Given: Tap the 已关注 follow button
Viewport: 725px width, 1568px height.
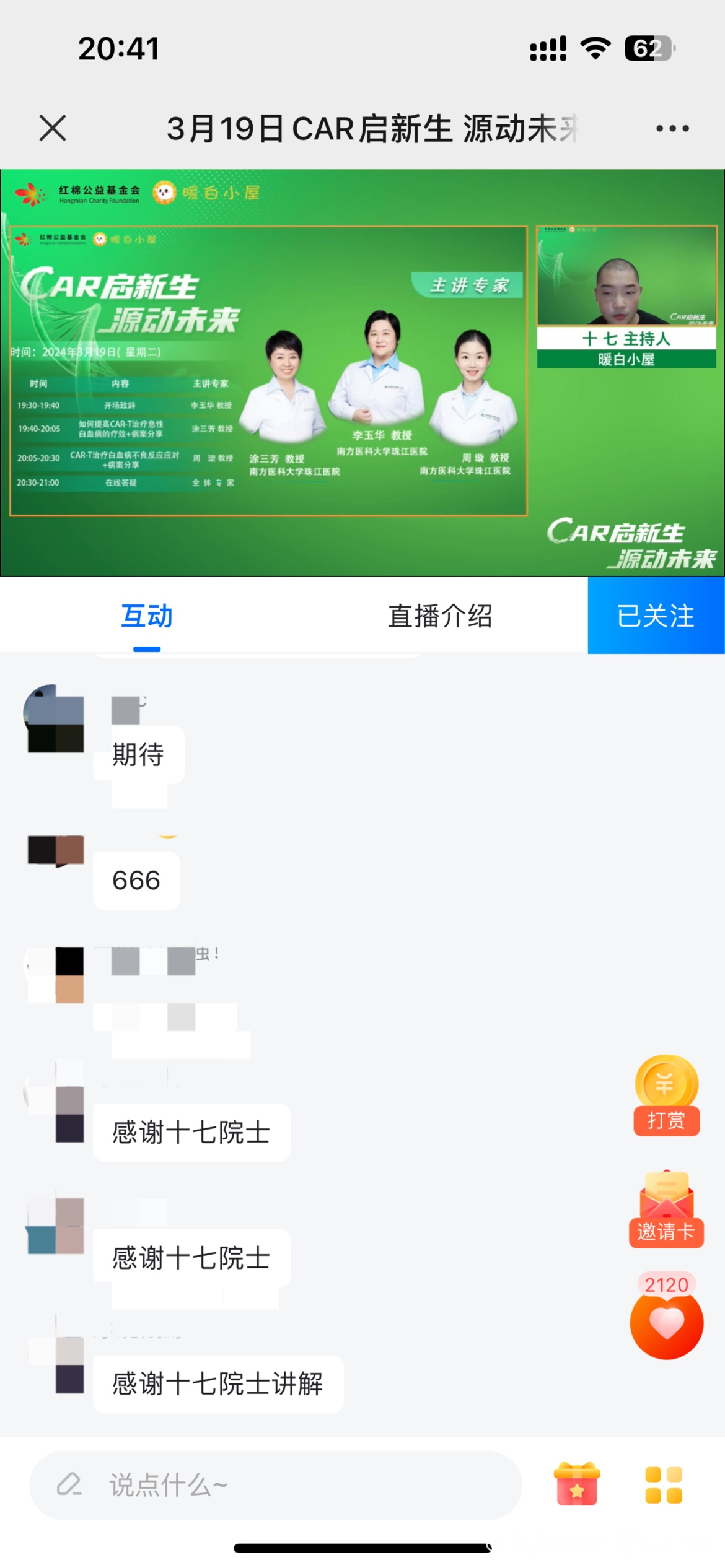Looking at the screenshot, I should click(656, 616).
